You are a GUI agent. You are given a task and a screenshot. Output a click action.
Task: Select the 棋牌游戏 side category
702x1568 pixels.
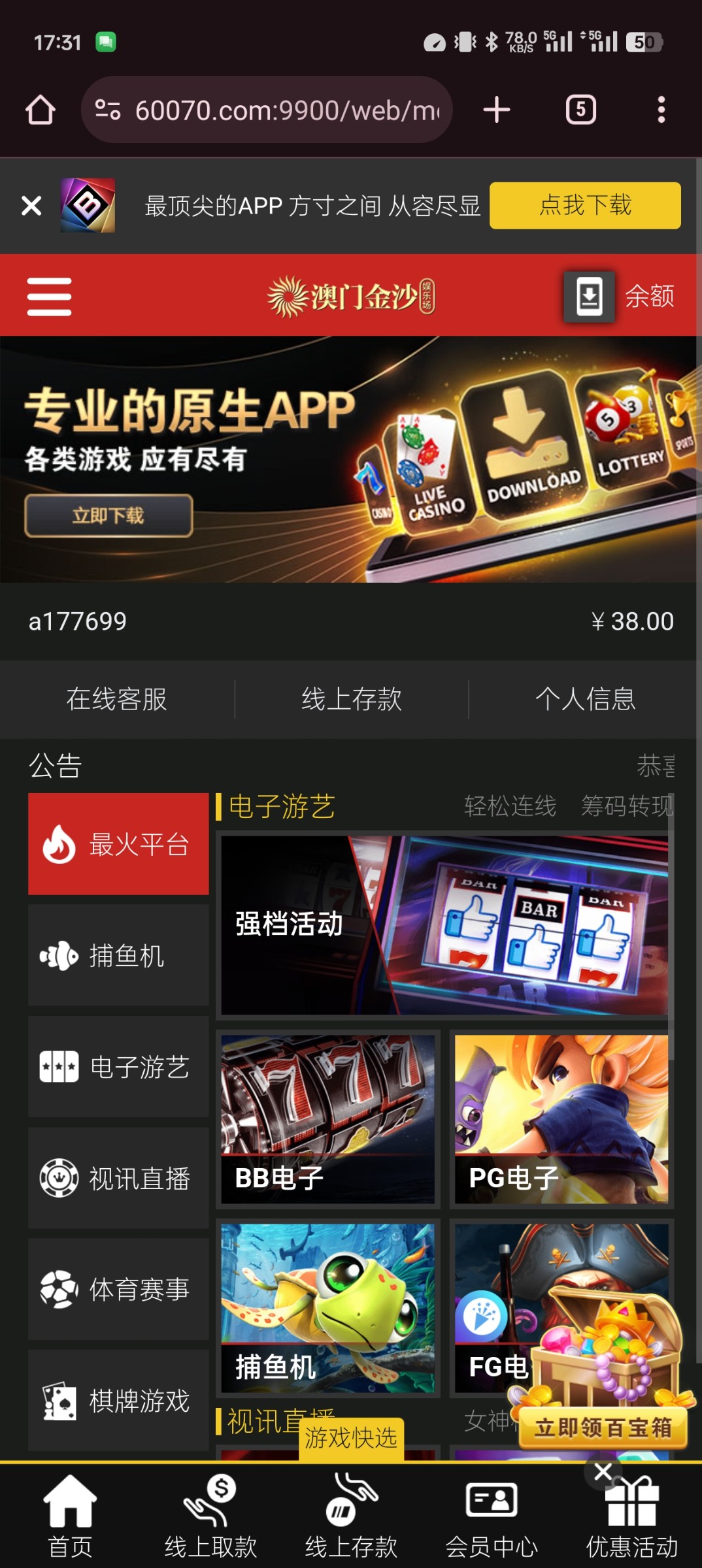pyautogui.click(x=118, y=1401)
